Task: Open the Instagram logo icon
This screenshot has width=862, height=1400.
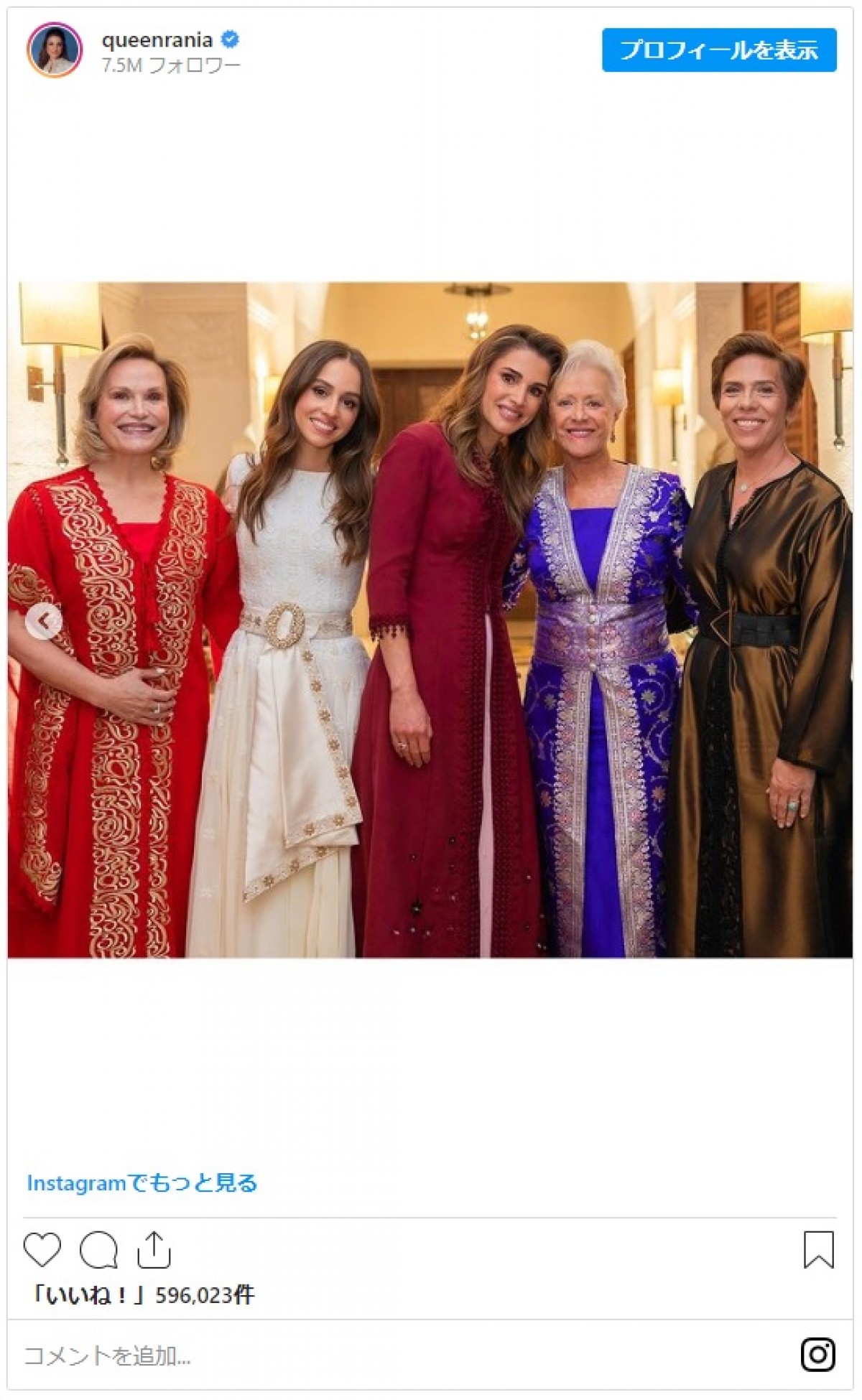Action: [x=817, y=1355]
